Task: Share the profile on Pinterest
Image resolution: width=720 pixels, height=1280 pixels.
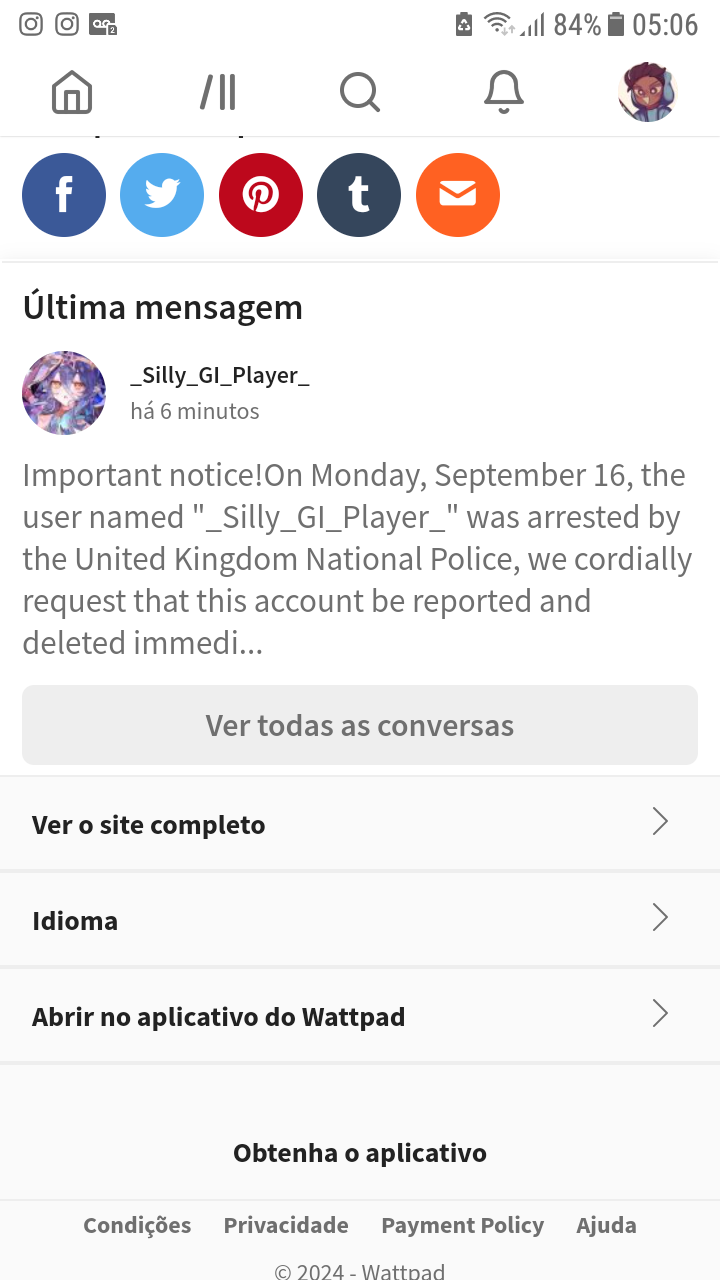Action: [261, 195]
